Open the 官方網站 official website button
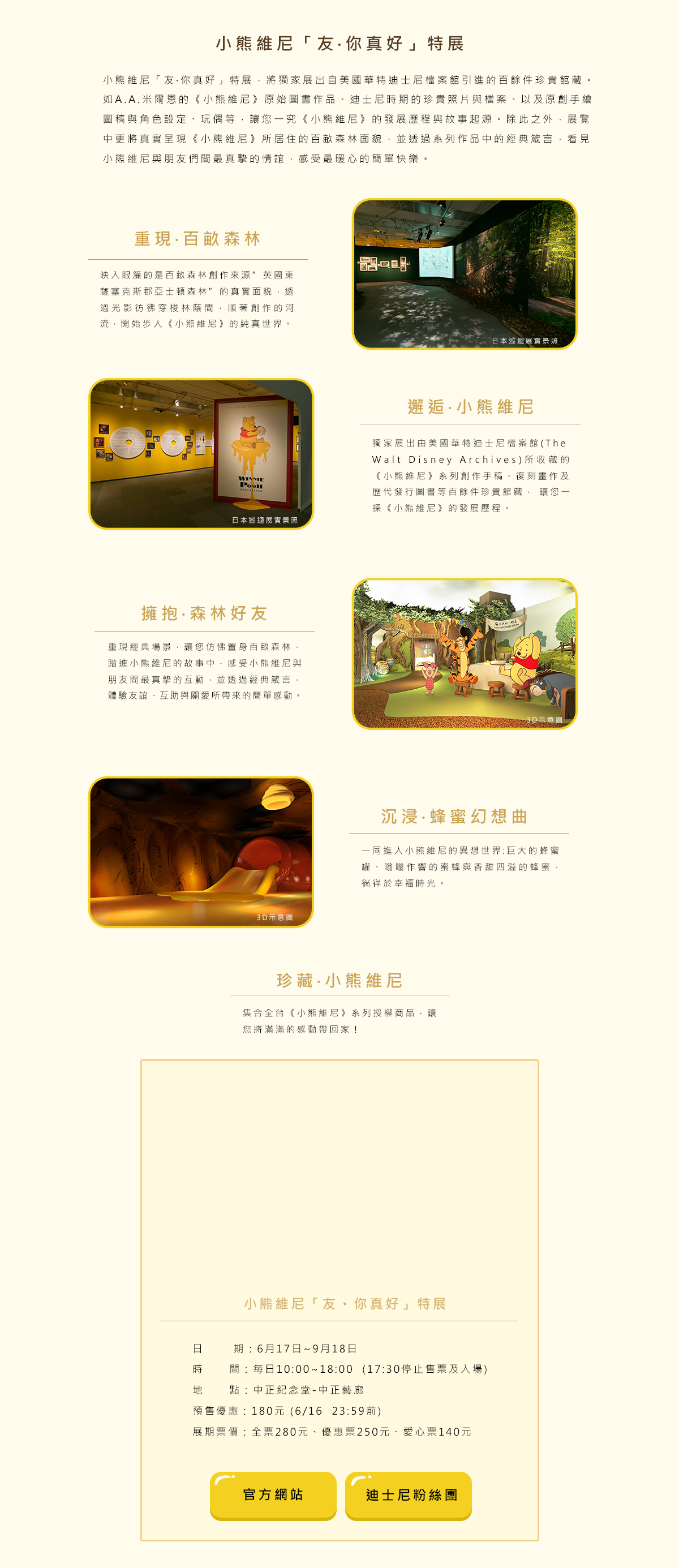The height and width of the screenshot is (1568, 679). pos(273,1494)
